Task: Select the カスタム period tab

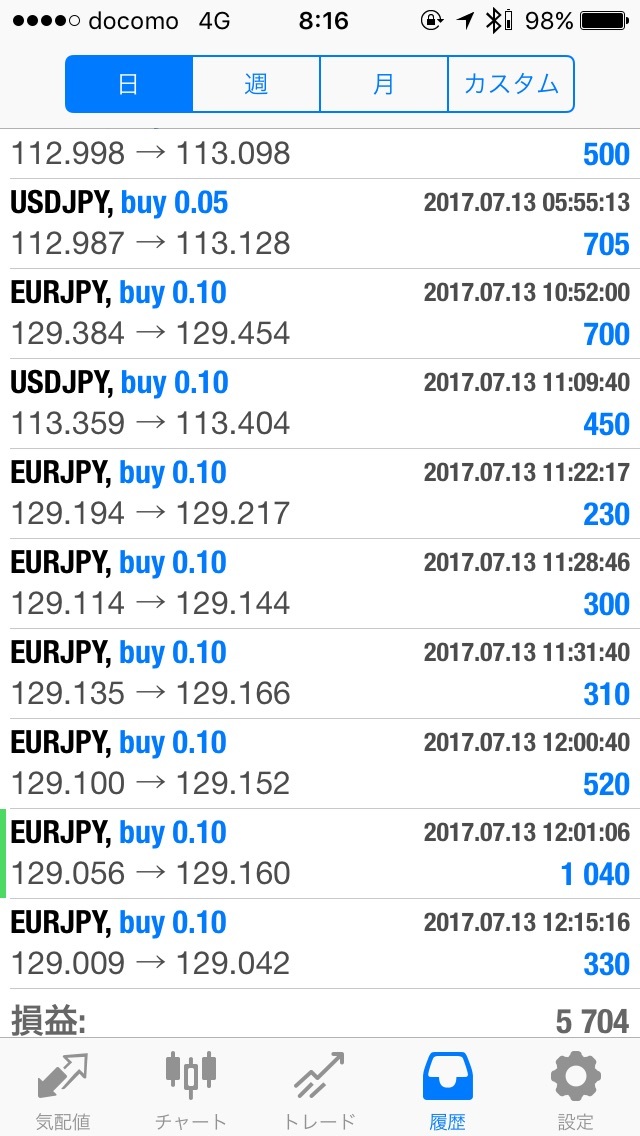Action: tap(511, 84)
